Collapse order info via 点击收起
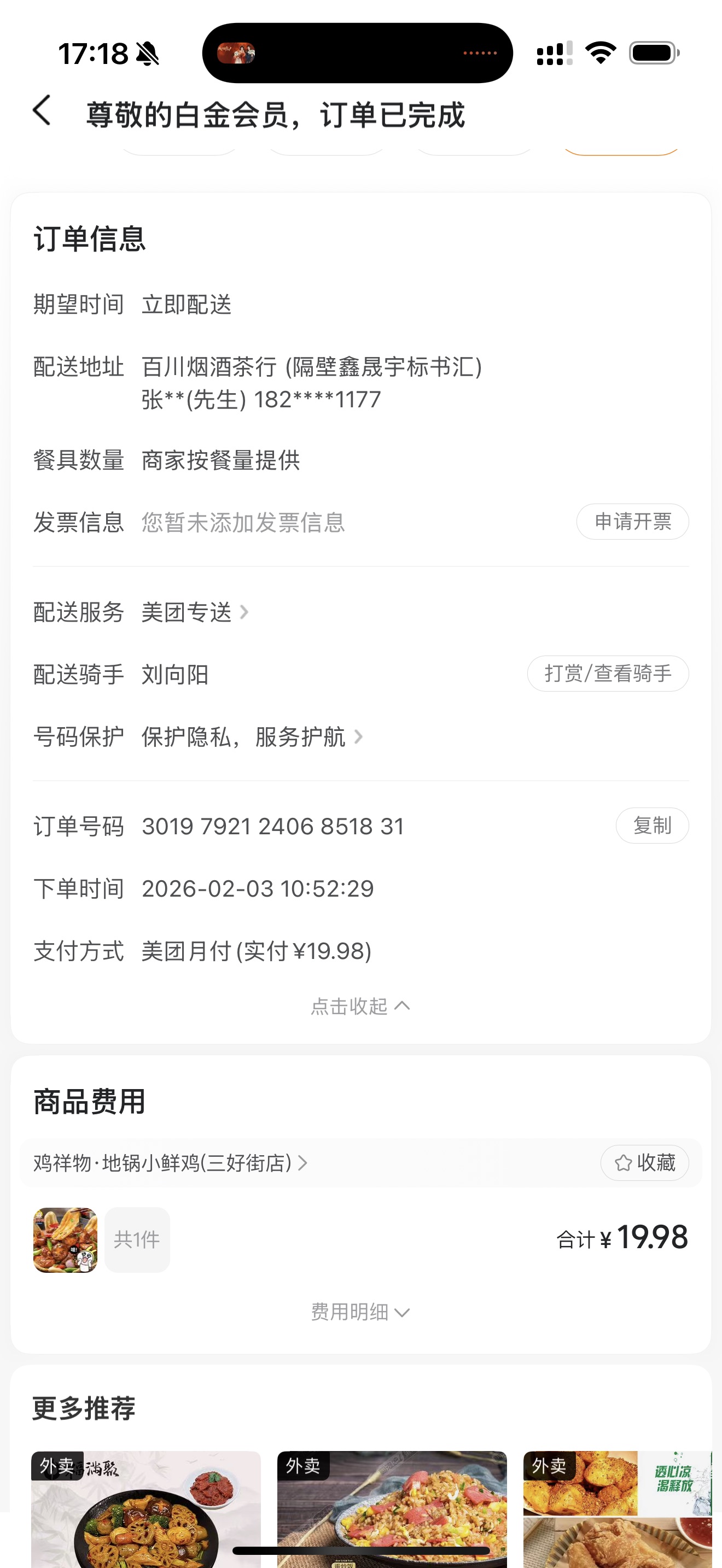The width and height of the screenshot is (722, 1568). click(360, 1006)
